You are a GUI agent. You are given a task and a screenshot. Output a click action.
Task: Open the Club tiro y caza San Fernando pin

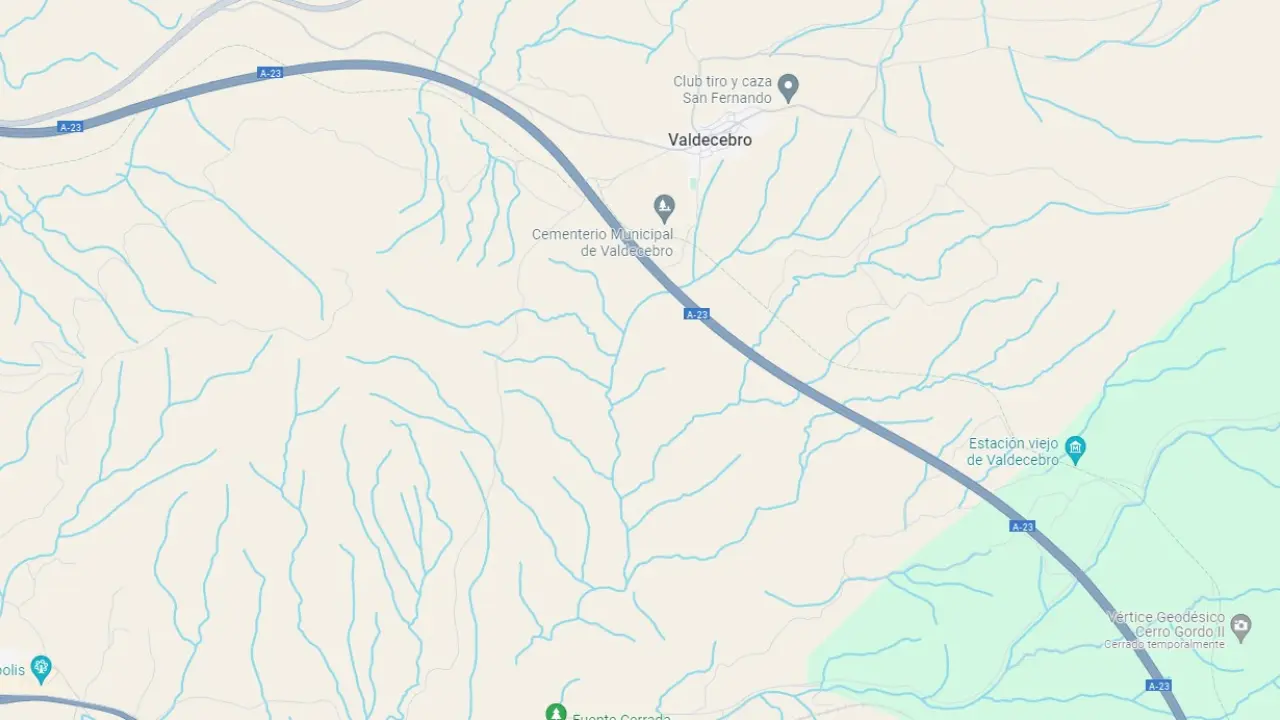click(788, 88)
